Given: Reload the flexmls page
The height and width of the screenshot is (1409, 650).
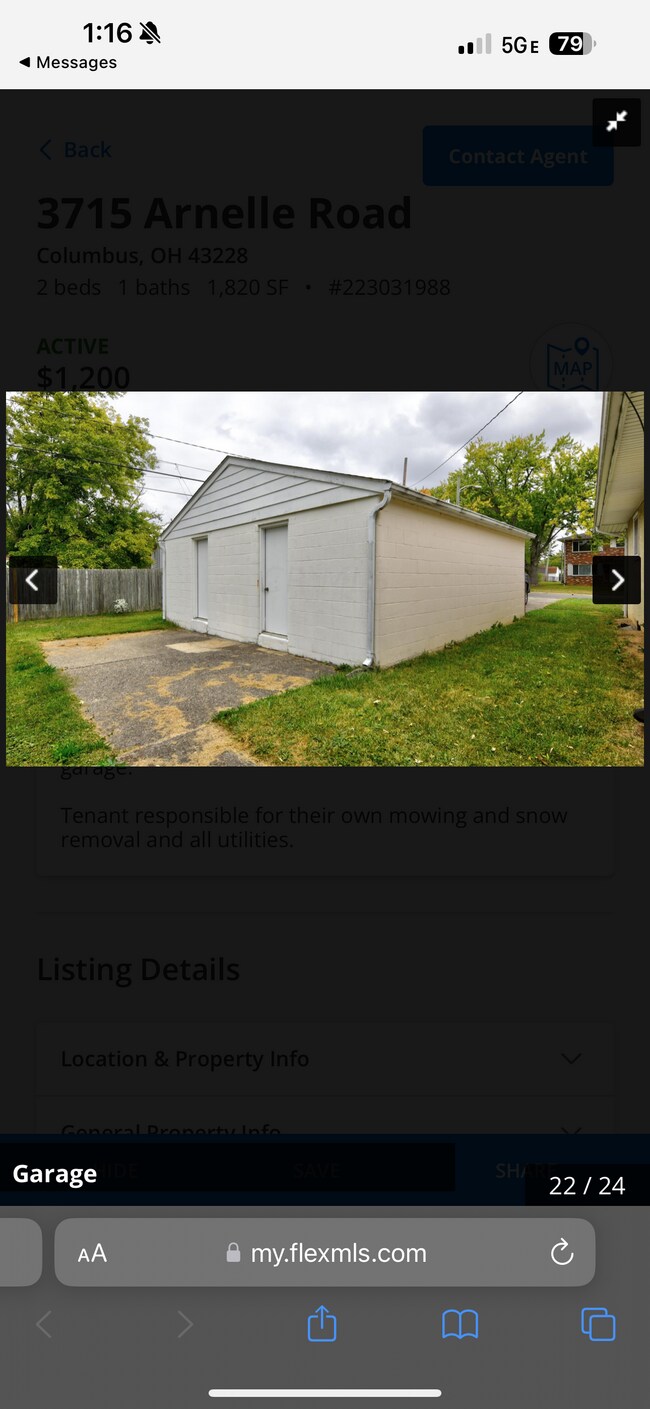Looking at the screenshot, I should 562,1252.
